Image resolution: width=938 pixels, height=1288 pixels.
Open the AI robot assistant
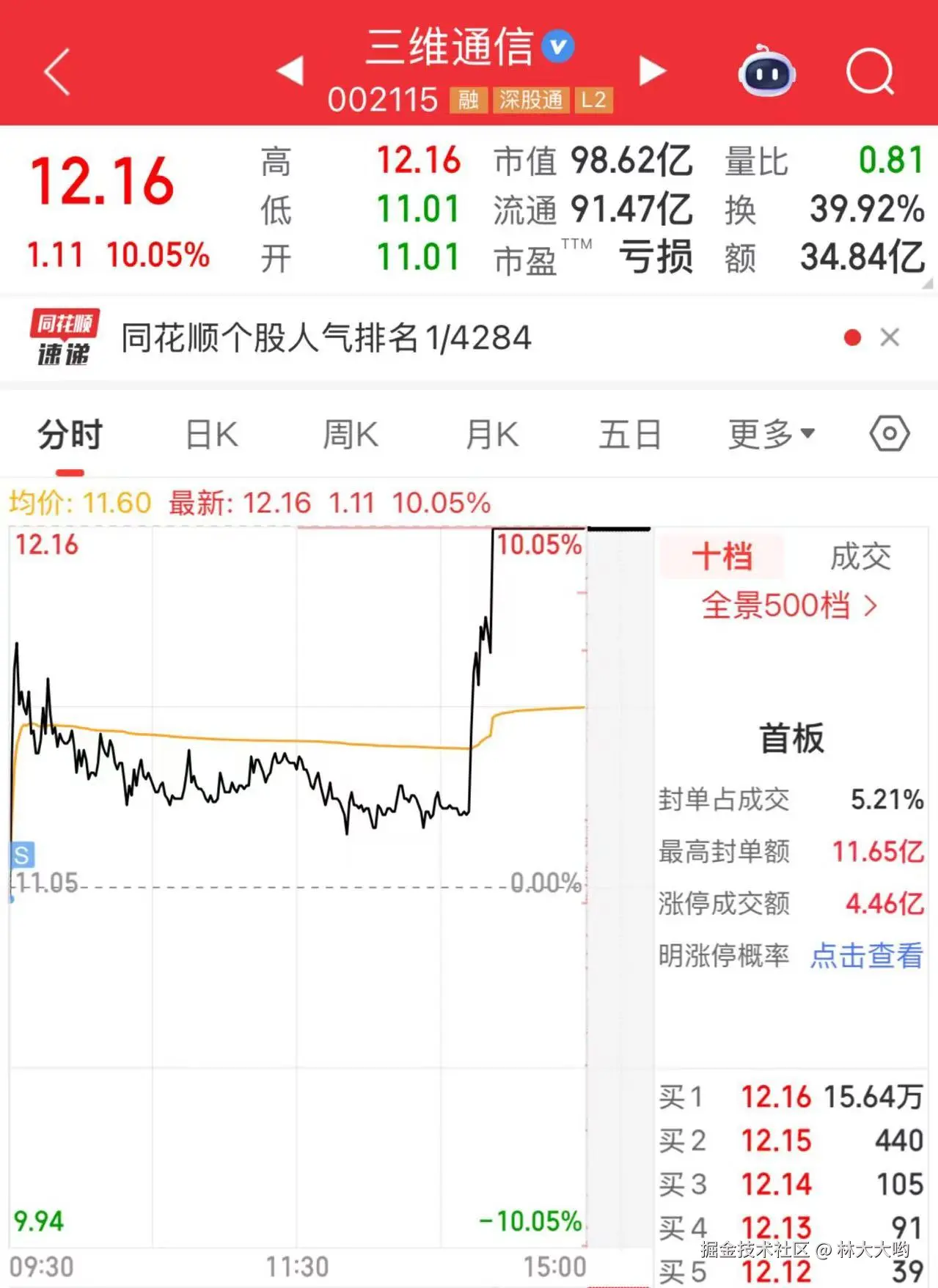tap(765, 73)
